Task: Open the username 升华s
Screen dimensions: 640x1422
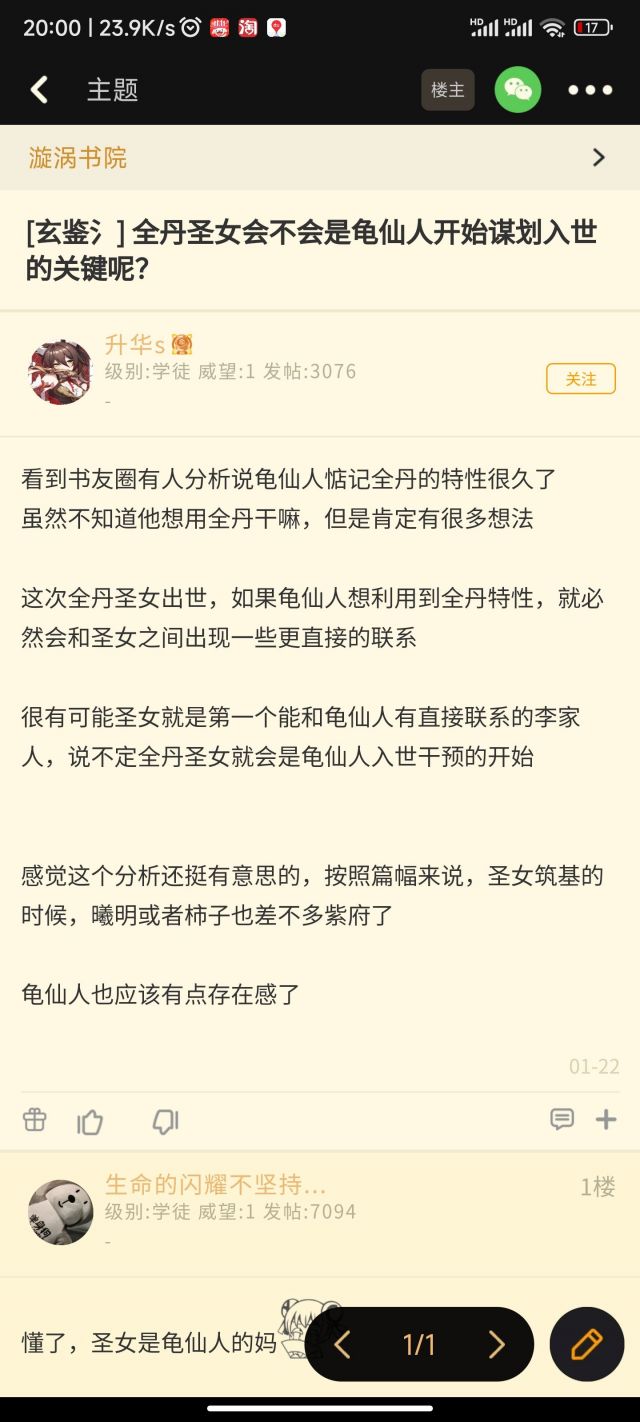Action: coord(135,345)
